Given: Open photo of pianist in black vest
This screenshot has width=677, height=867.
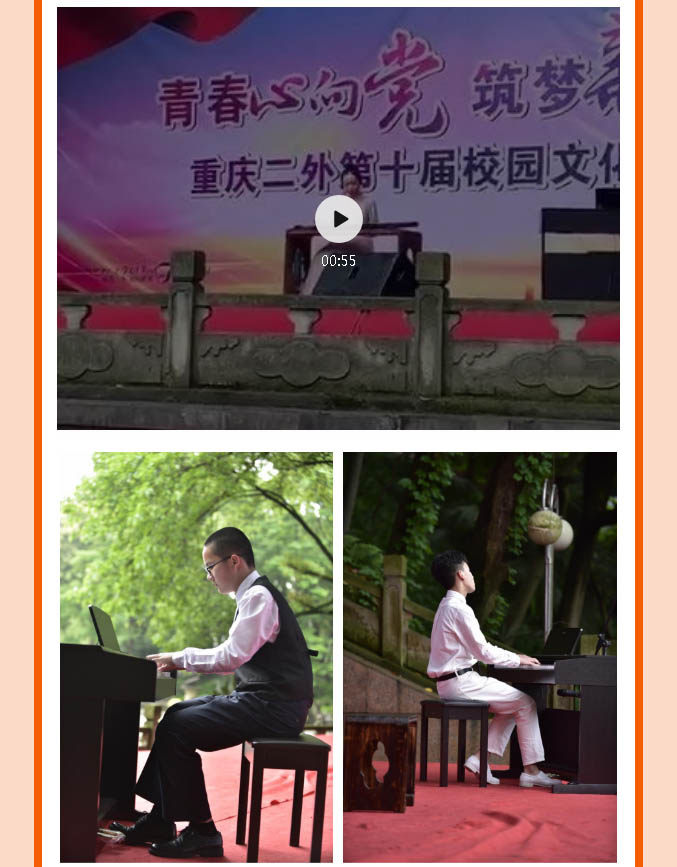Looking at the screenshot, I should (196, 656).
